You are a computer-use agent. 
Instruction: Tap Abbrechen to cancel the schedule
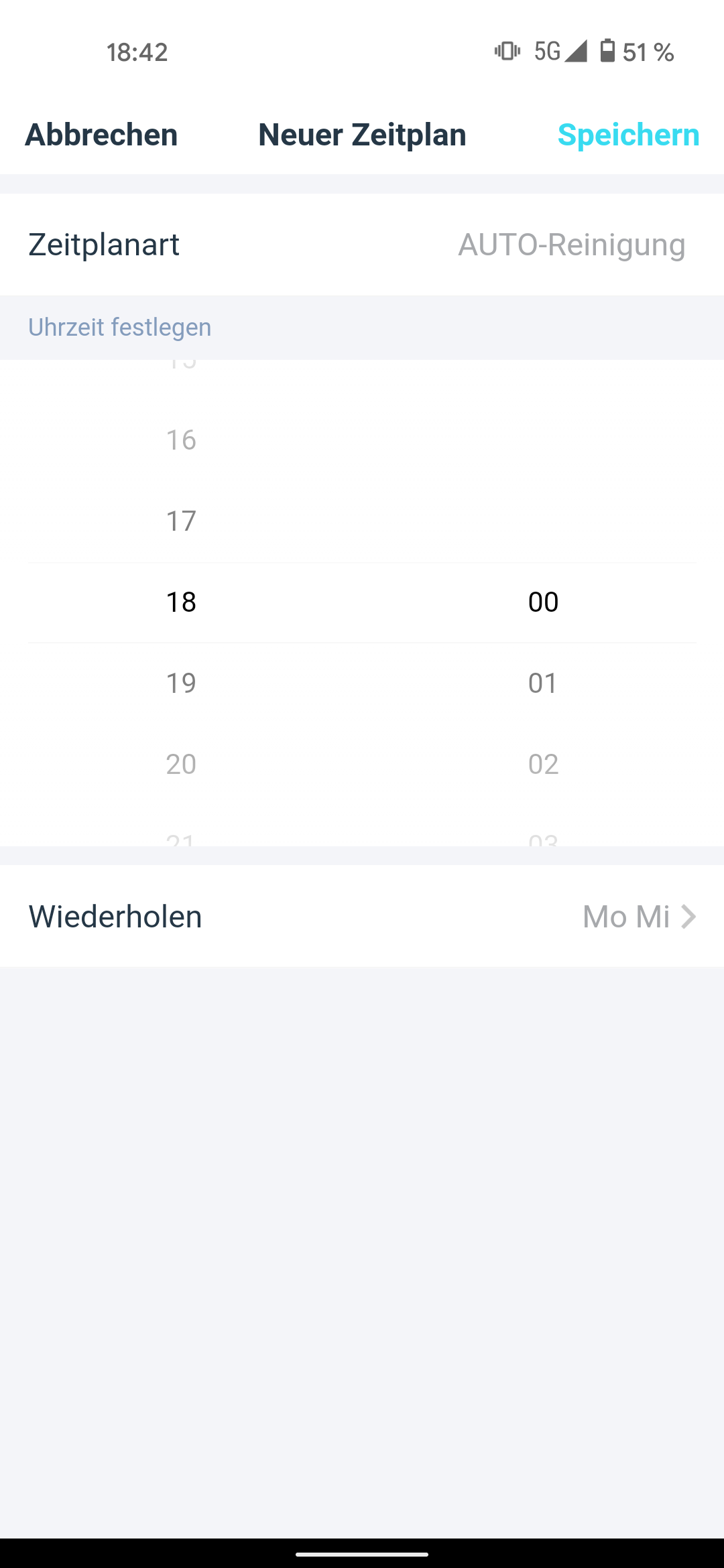click(101, 135)
